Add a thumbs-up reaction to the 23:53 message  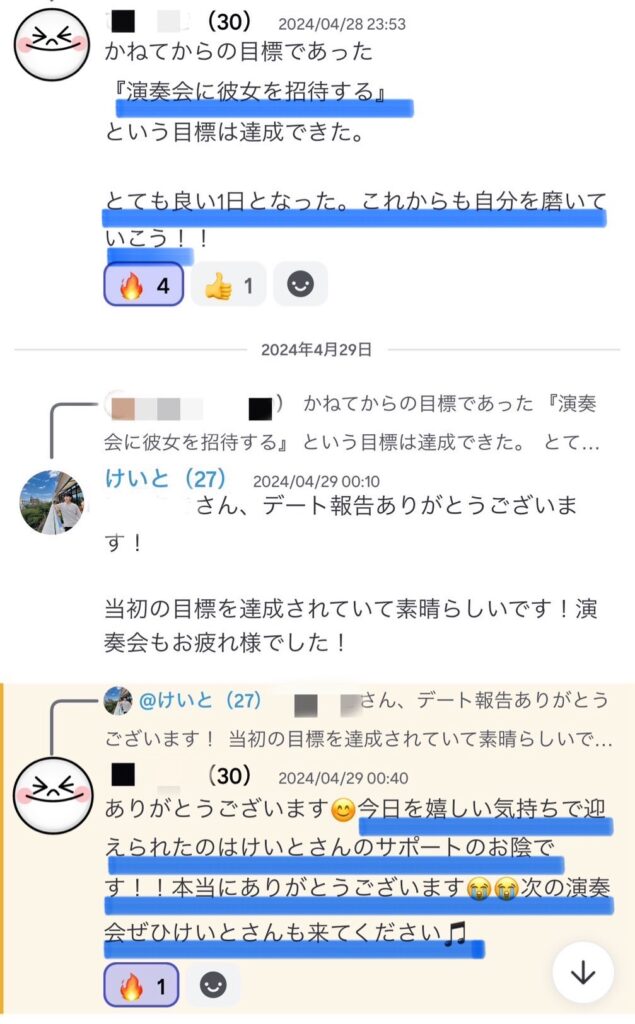pyautogui.click(x=228, y=286)
